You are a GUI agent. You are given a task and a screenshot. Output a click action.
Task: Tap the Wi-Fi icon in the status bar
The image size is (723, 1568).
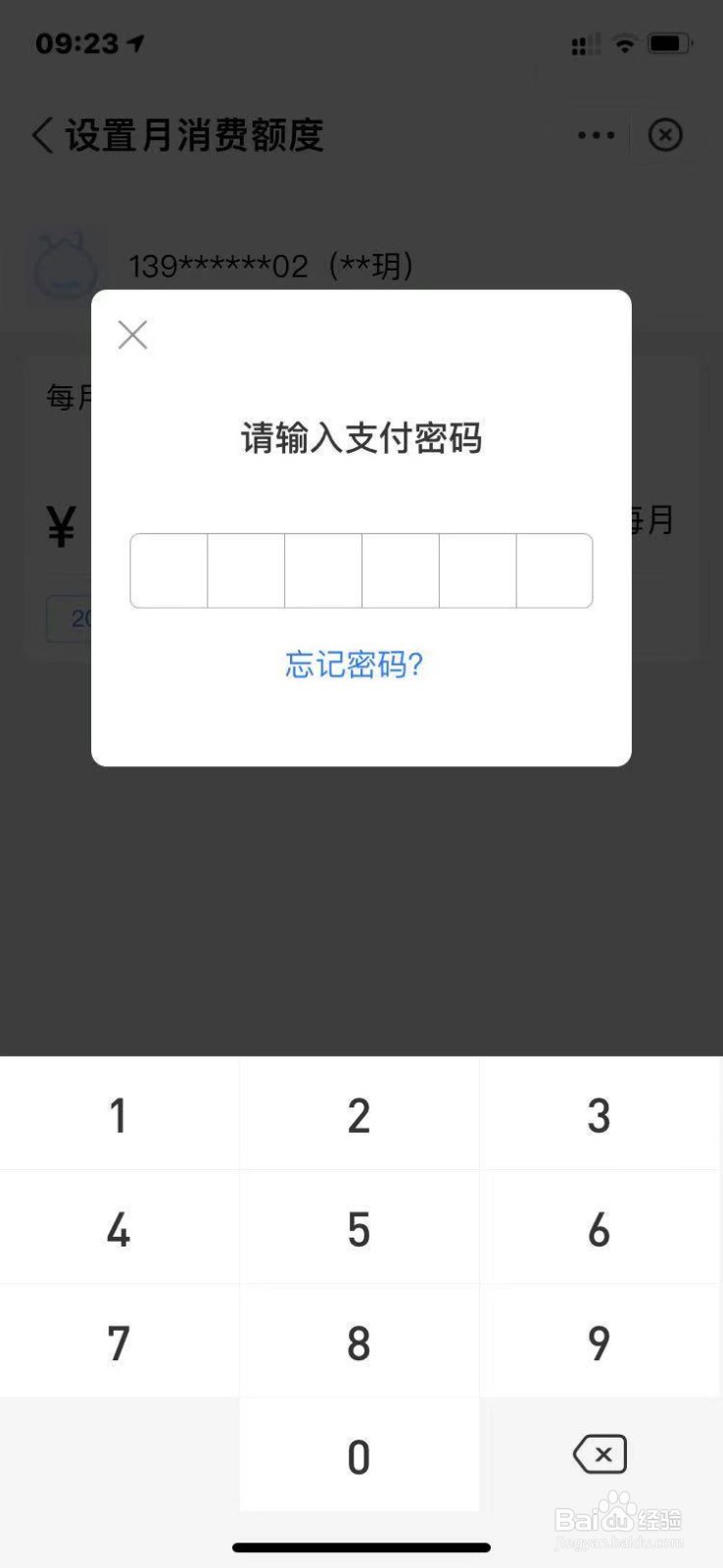point(625,43)
